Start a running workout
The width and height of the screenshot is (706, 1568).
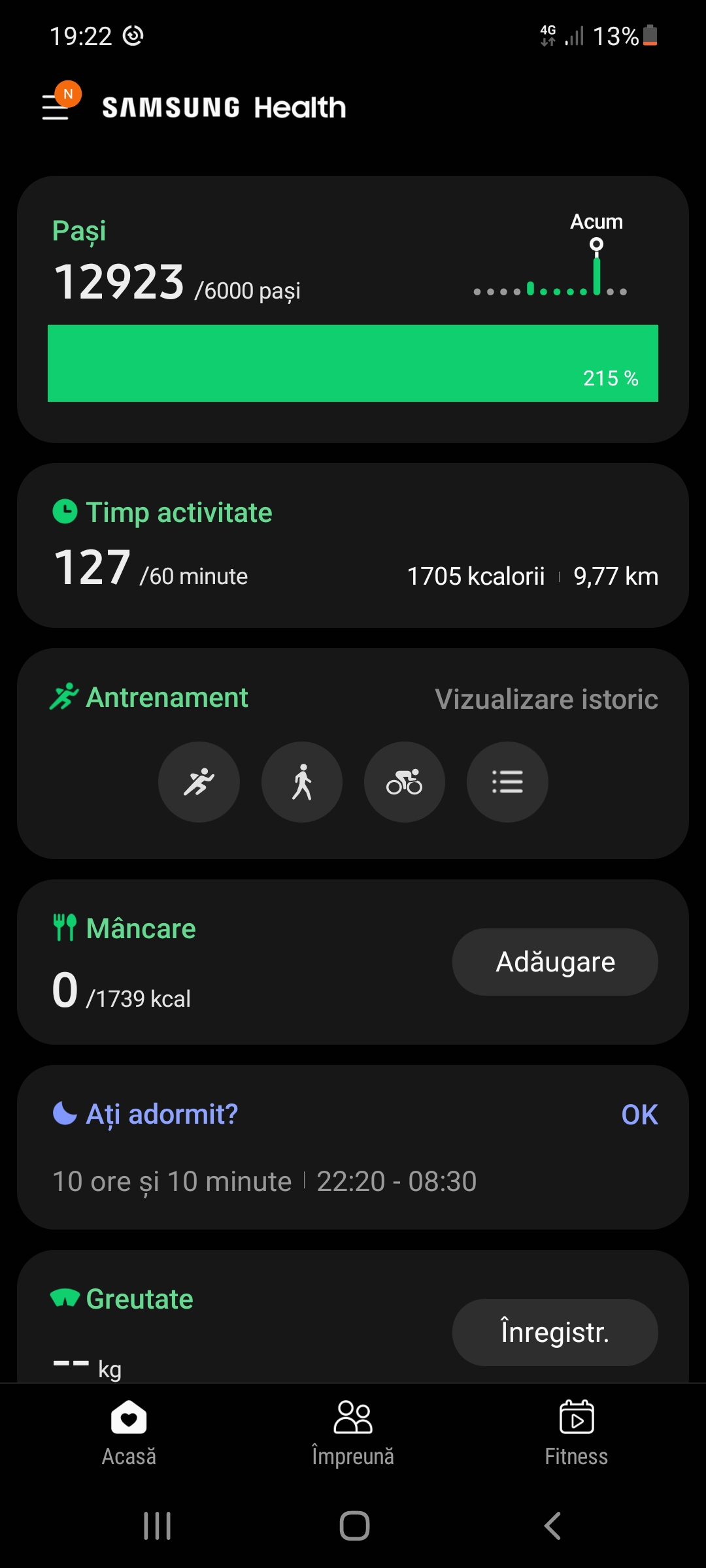(199, 782)
